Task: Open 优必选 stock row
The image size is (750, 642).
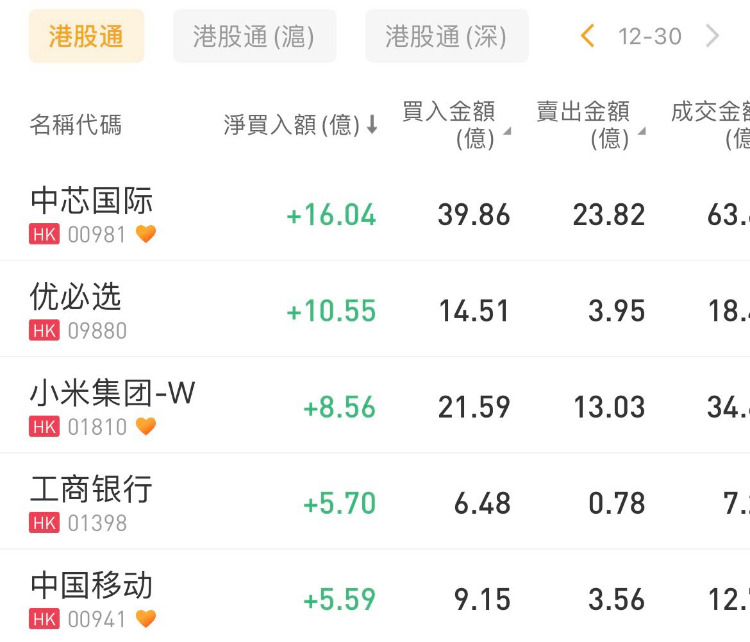Action: 76,310
